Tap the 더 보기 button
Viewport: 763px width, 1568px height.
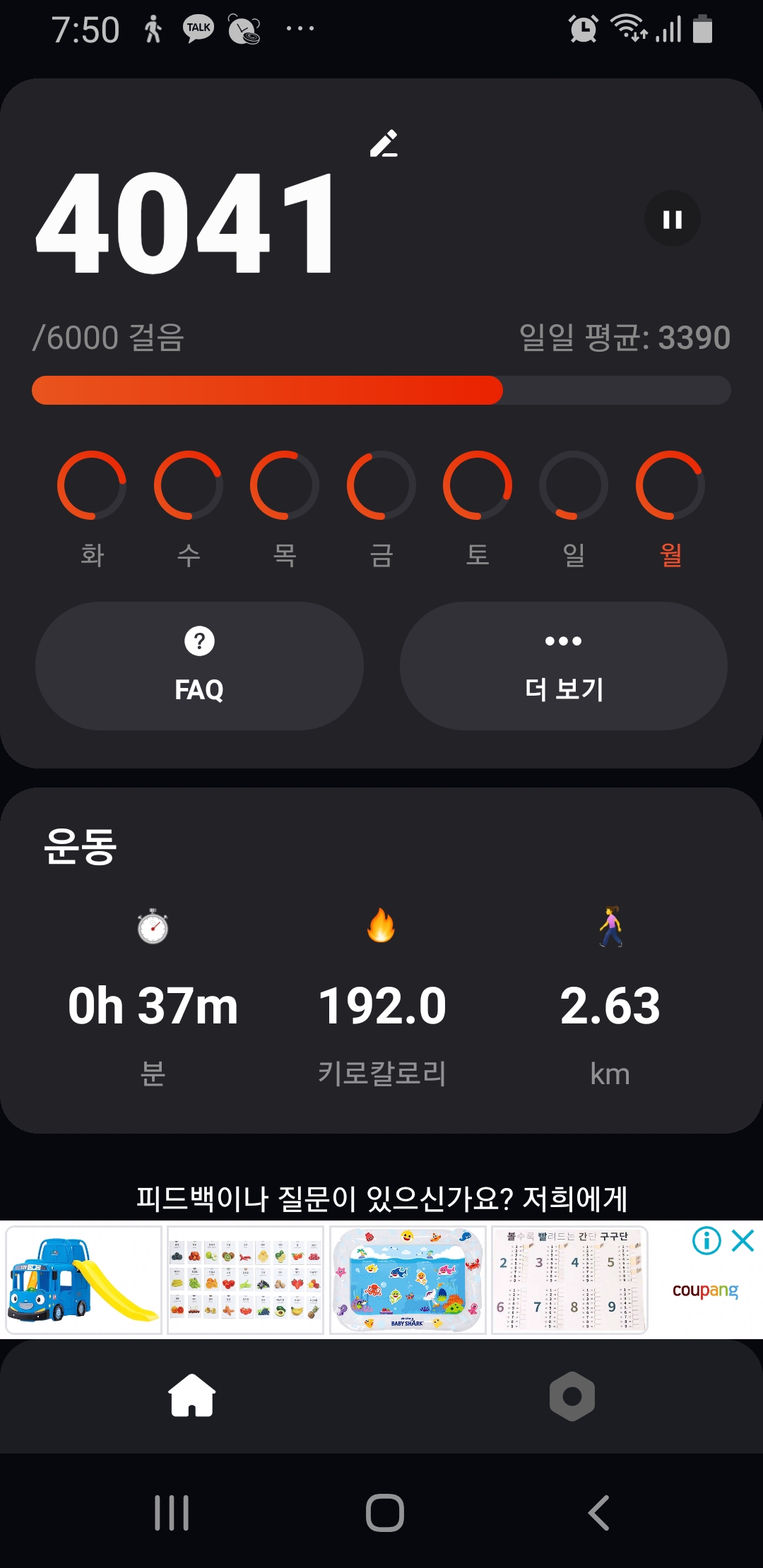pyautogui.click(x=563, y=665)
